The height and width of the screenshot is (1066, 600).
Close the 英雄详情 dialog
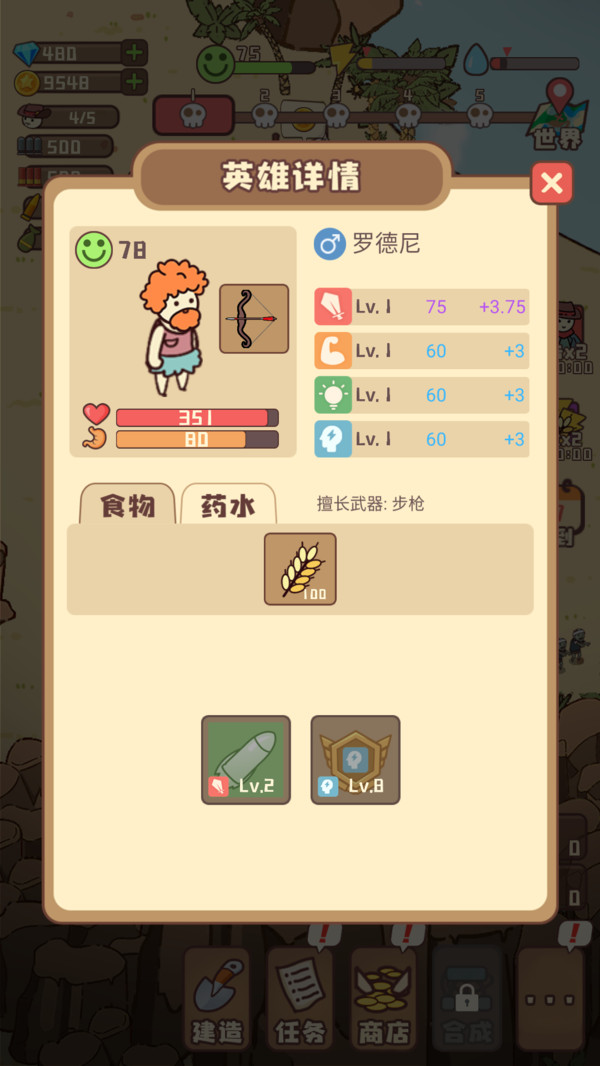(x=551, y=183)
